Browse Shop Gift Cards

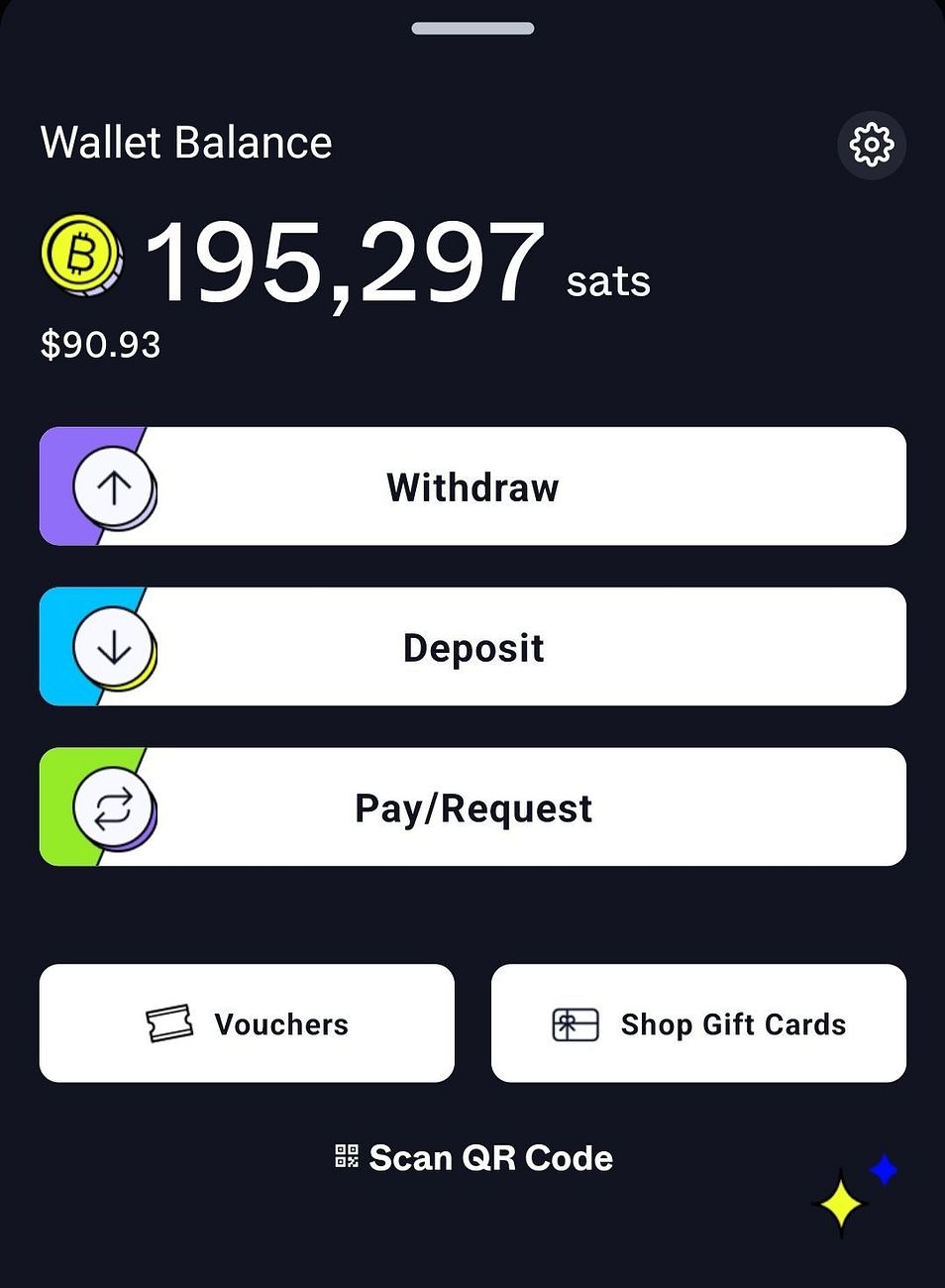click(x=698, y=1023)
